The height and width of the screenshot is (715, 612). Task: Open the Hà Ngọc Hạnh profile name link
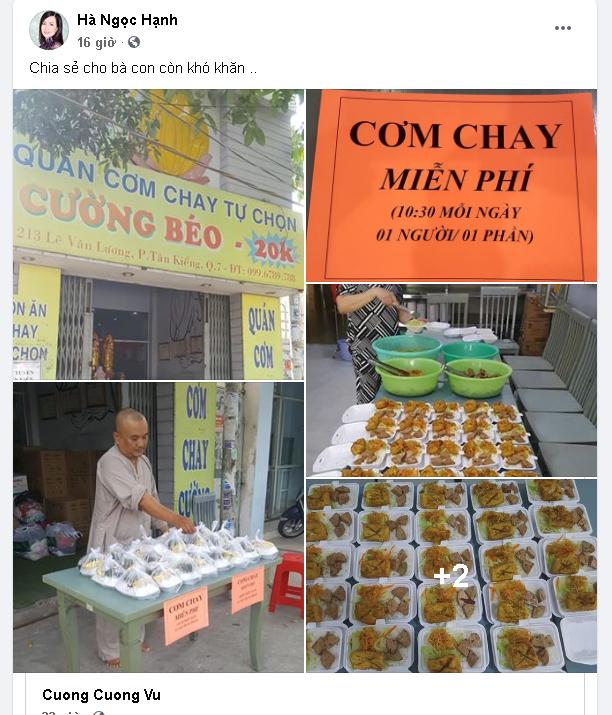(127, 20)
